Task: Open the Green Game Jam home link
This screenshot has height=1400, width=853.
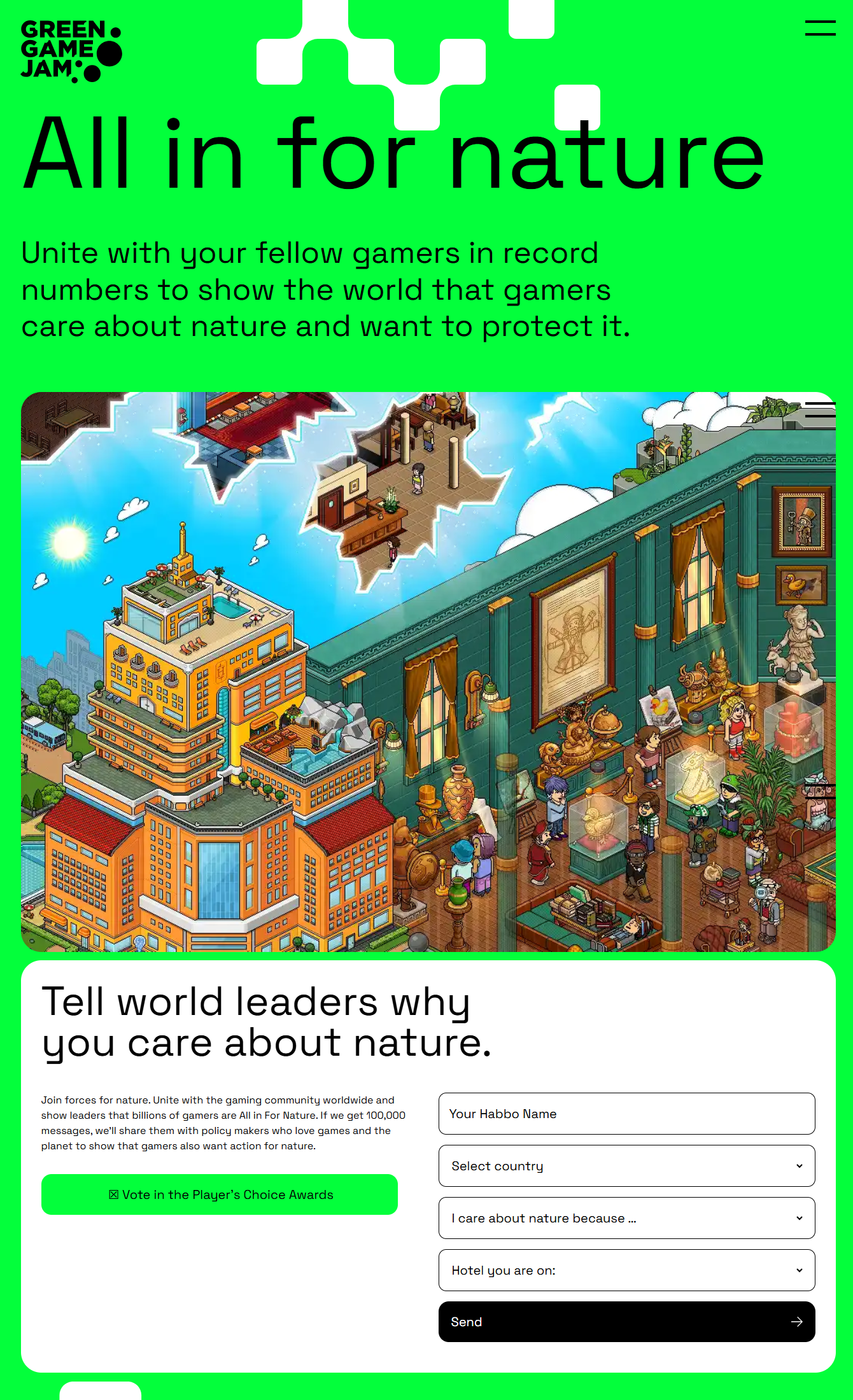Action: point(71,51)
